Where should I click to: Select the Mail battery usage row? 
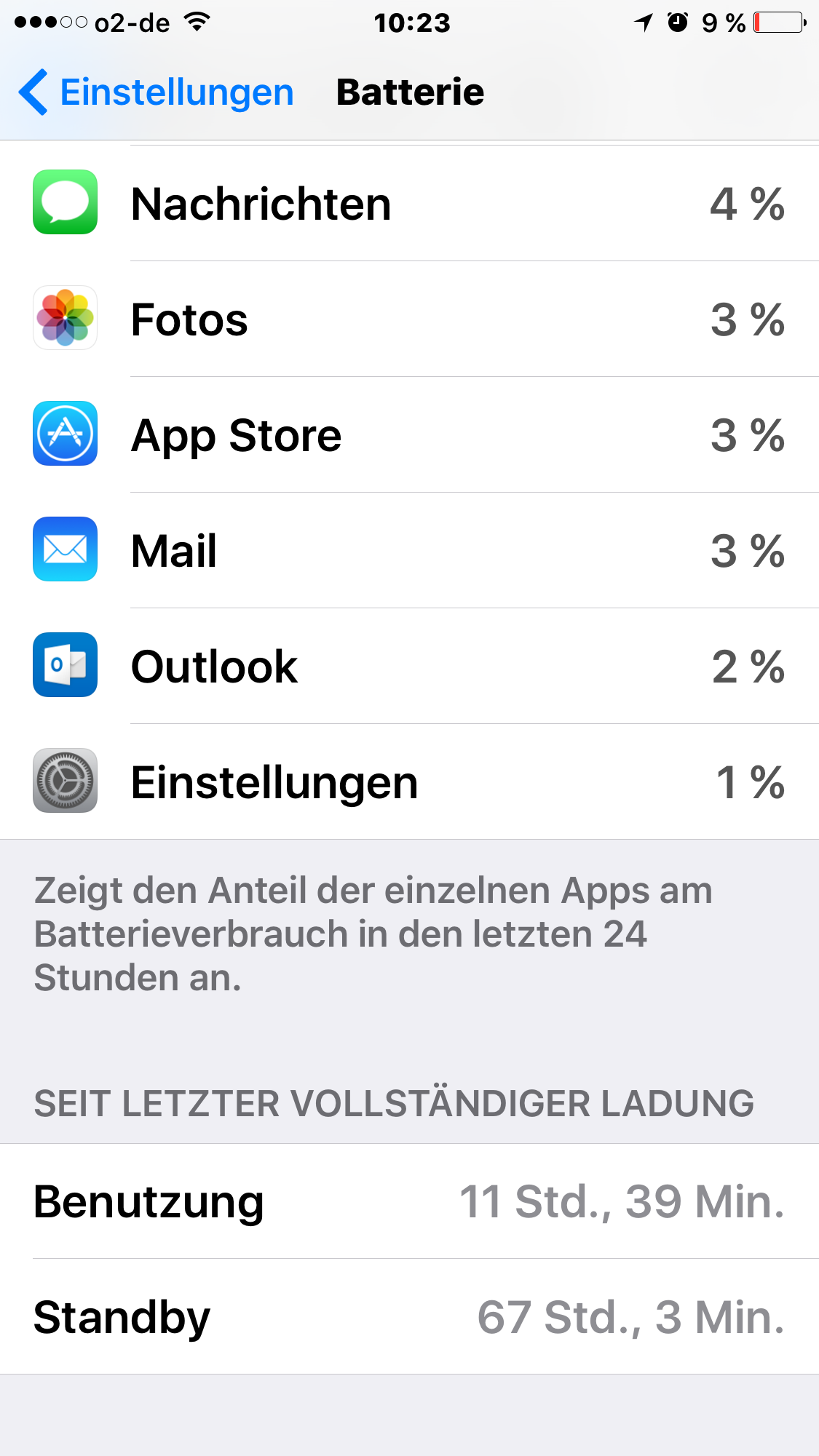pyautogui.click(x=409, y=550)
